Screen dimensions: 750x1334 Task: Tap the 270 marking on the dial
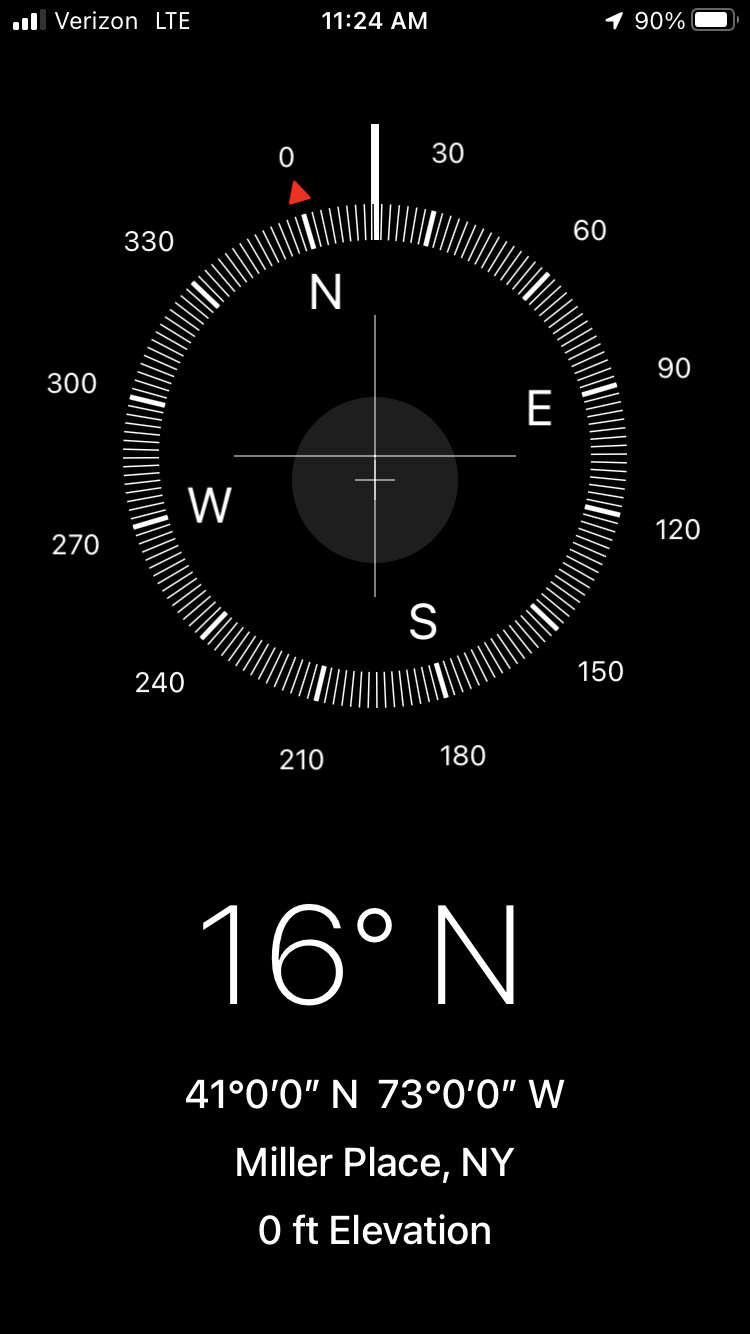tap(77, 544)
